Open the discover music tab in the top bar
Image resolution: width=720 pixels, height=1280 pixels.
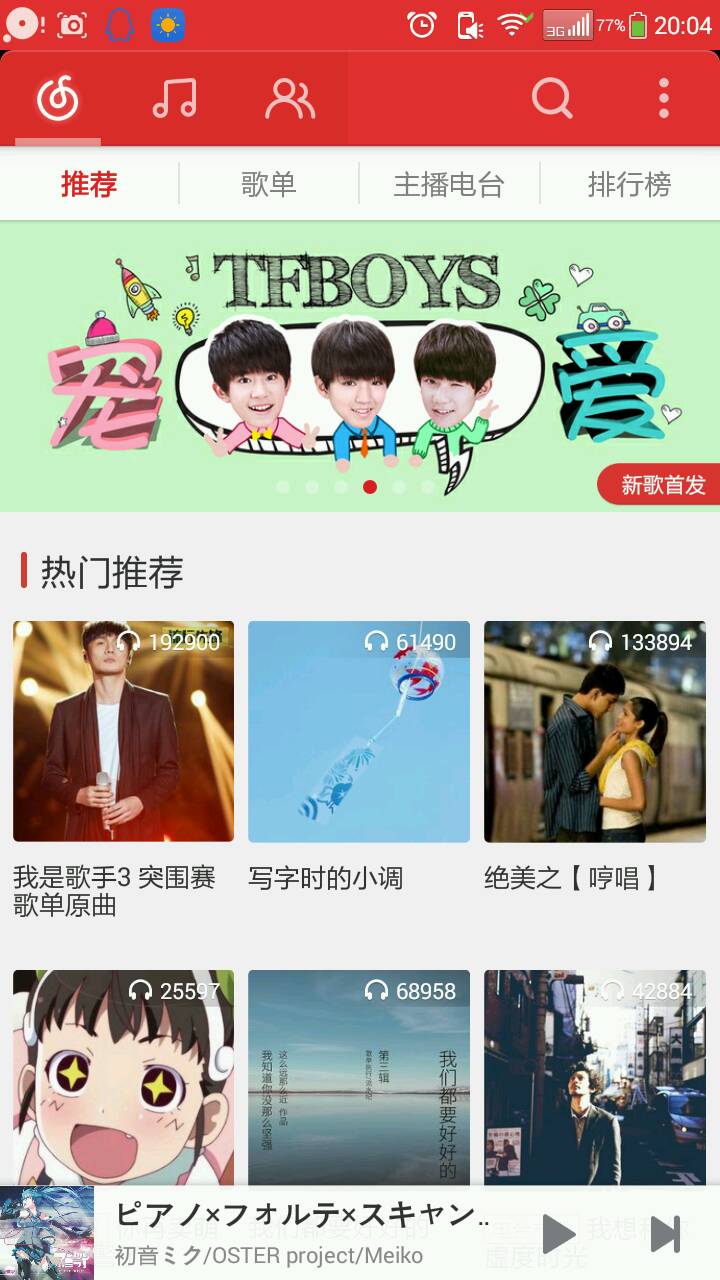[58, 99]
